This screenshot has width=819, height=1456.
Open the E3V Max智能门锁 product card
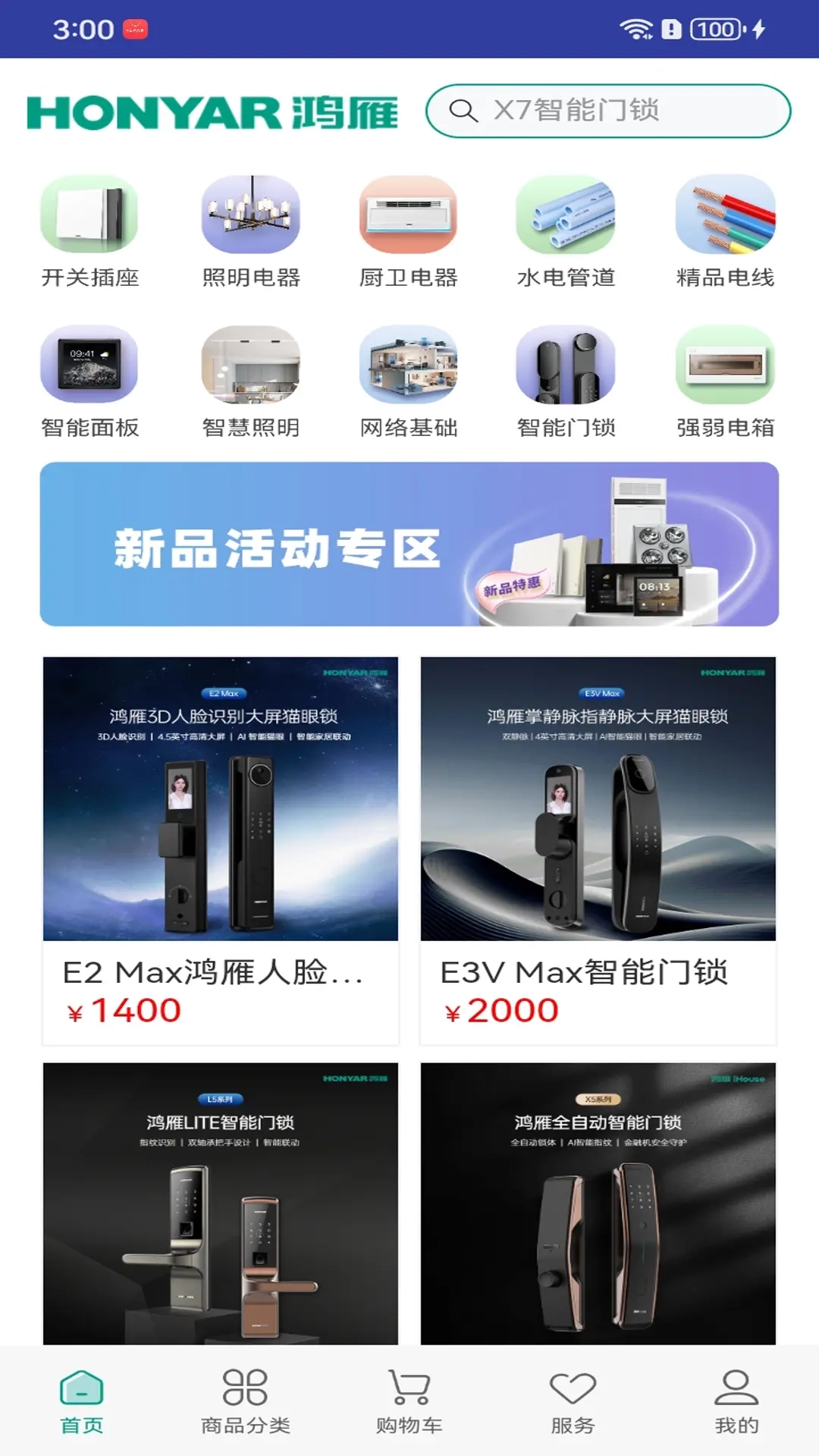pyautogui.click(x=598, y=849)
